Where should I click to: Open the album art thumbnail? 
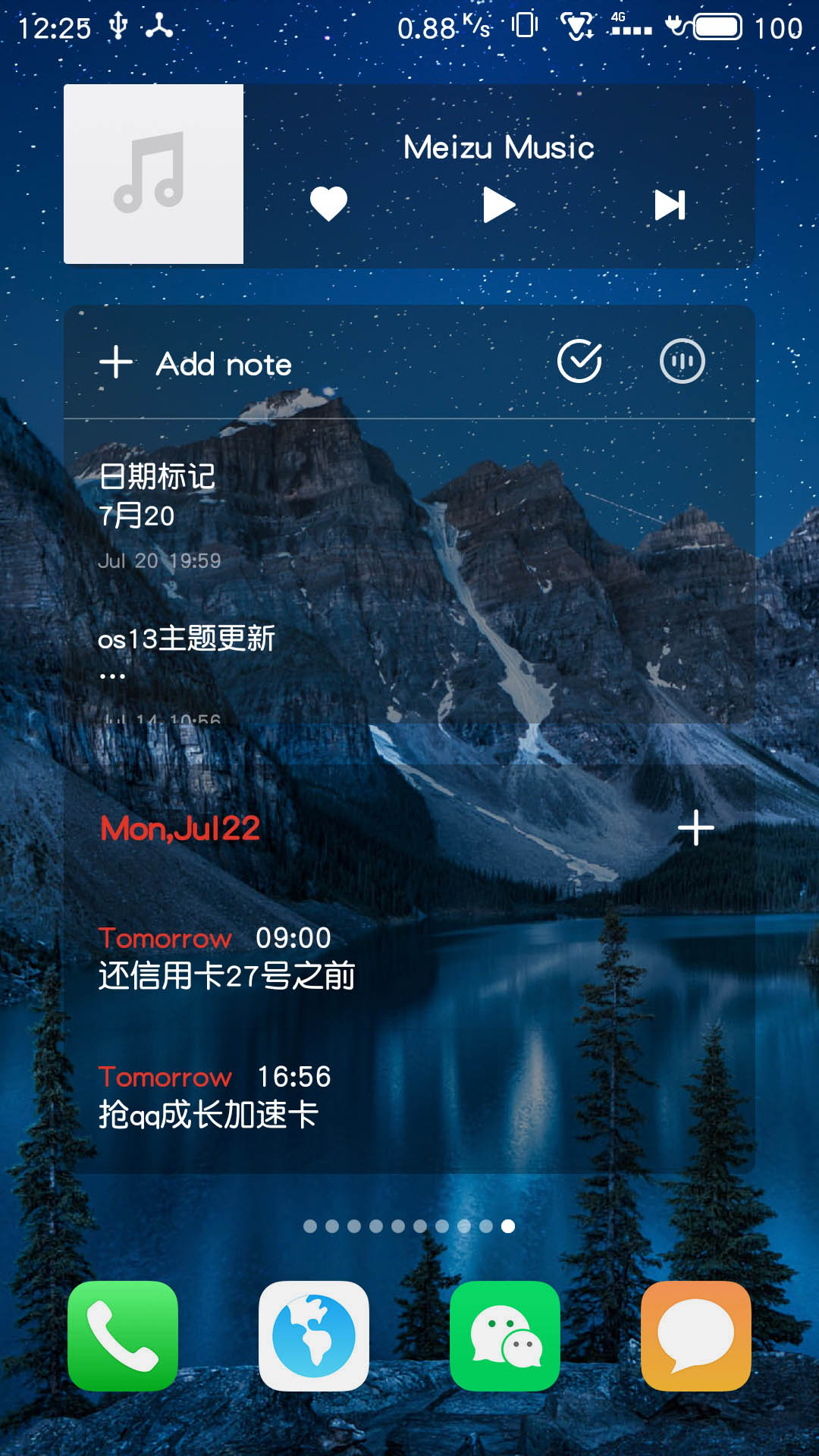(x=153, y=174)
